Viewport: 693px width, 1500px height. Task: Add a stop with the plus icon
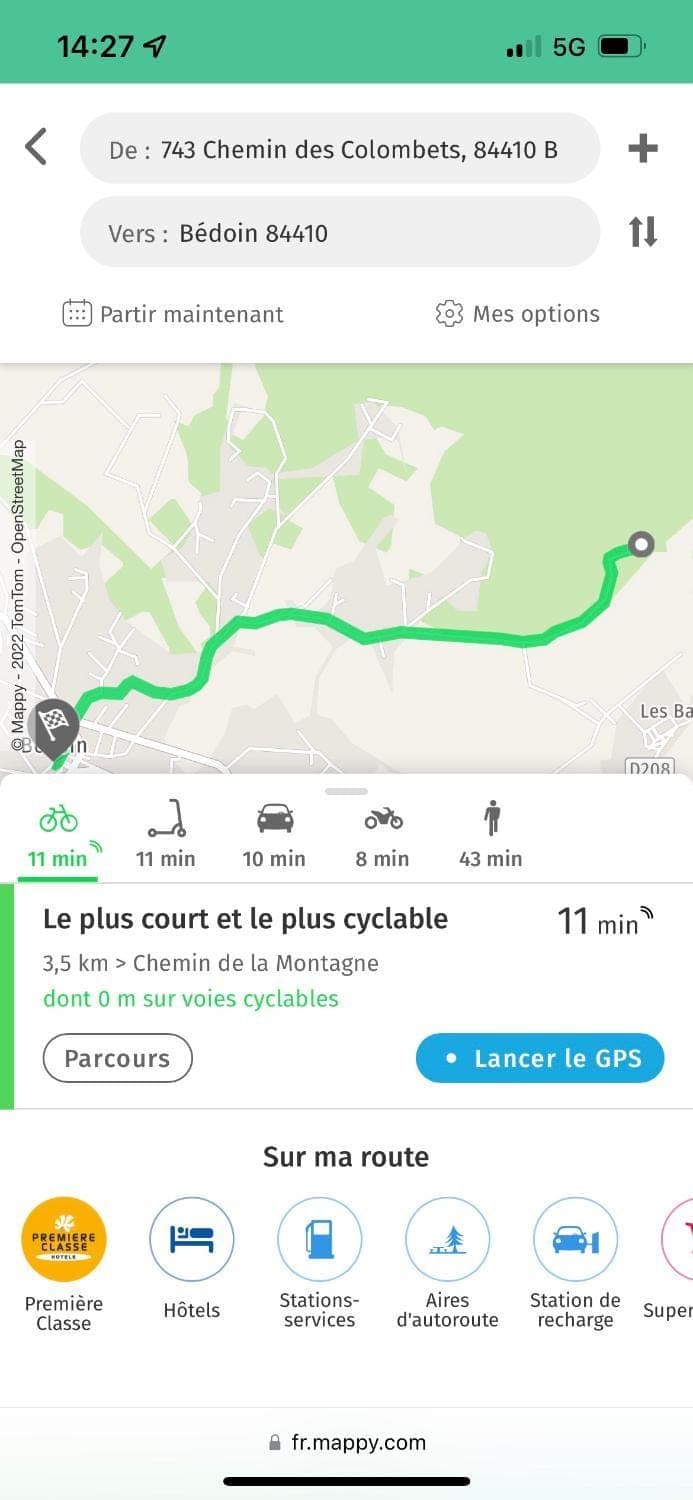coord(643,149)
